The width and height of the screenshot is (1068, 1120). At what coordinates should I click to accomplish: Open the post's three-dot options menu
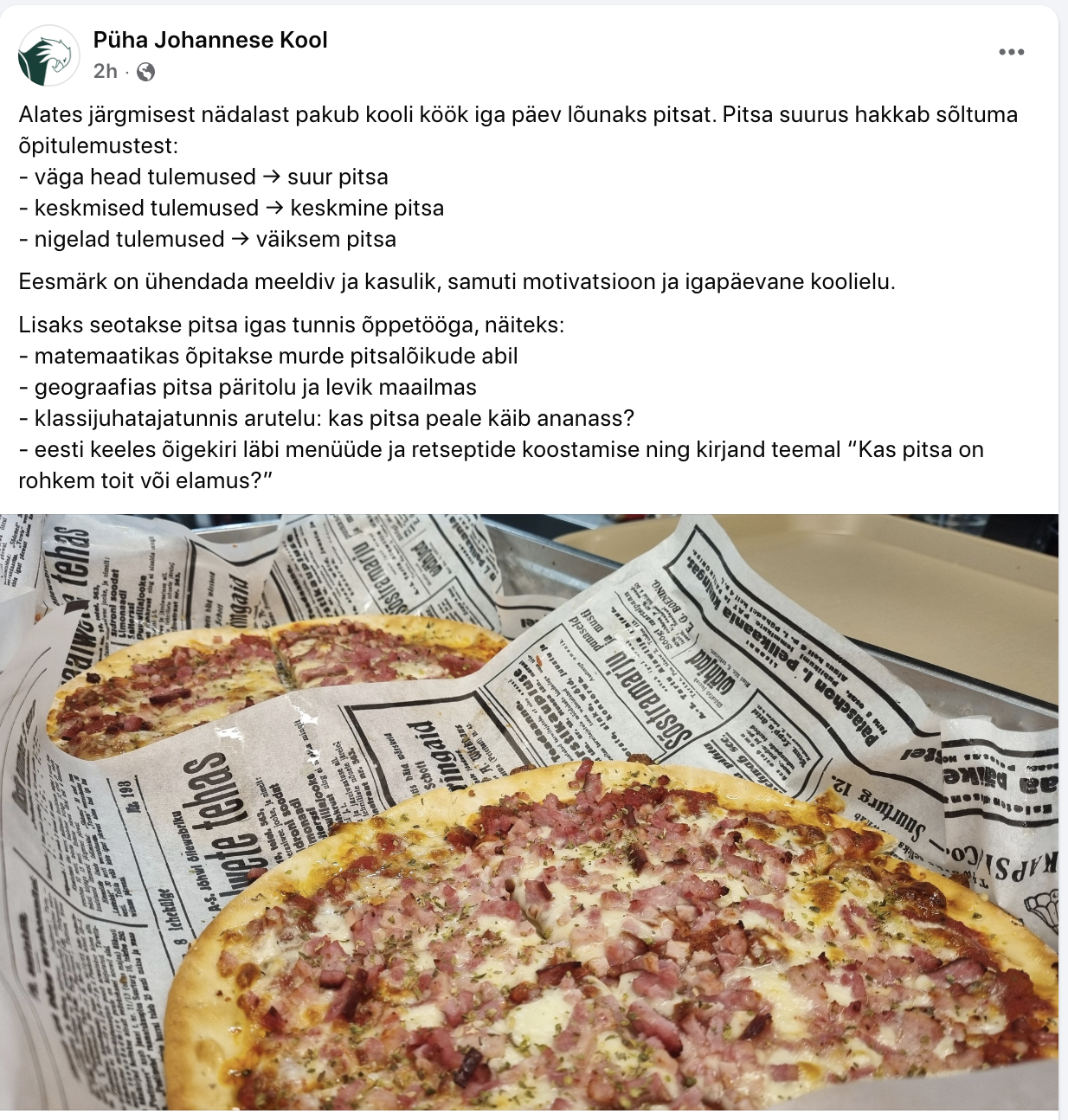[x=1011, y=52]
